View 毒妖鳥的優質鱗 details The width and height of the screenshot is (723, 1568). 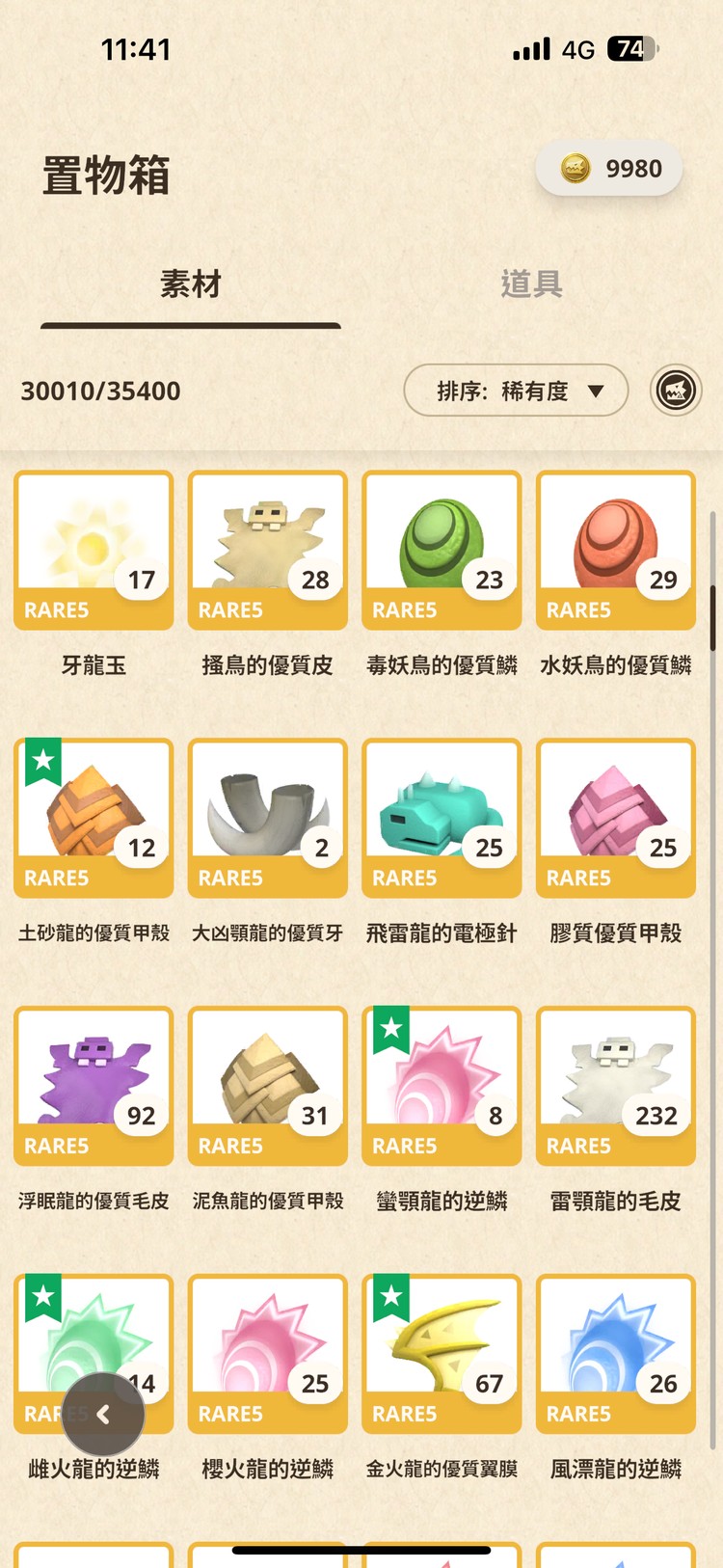[x=442, y=550]
